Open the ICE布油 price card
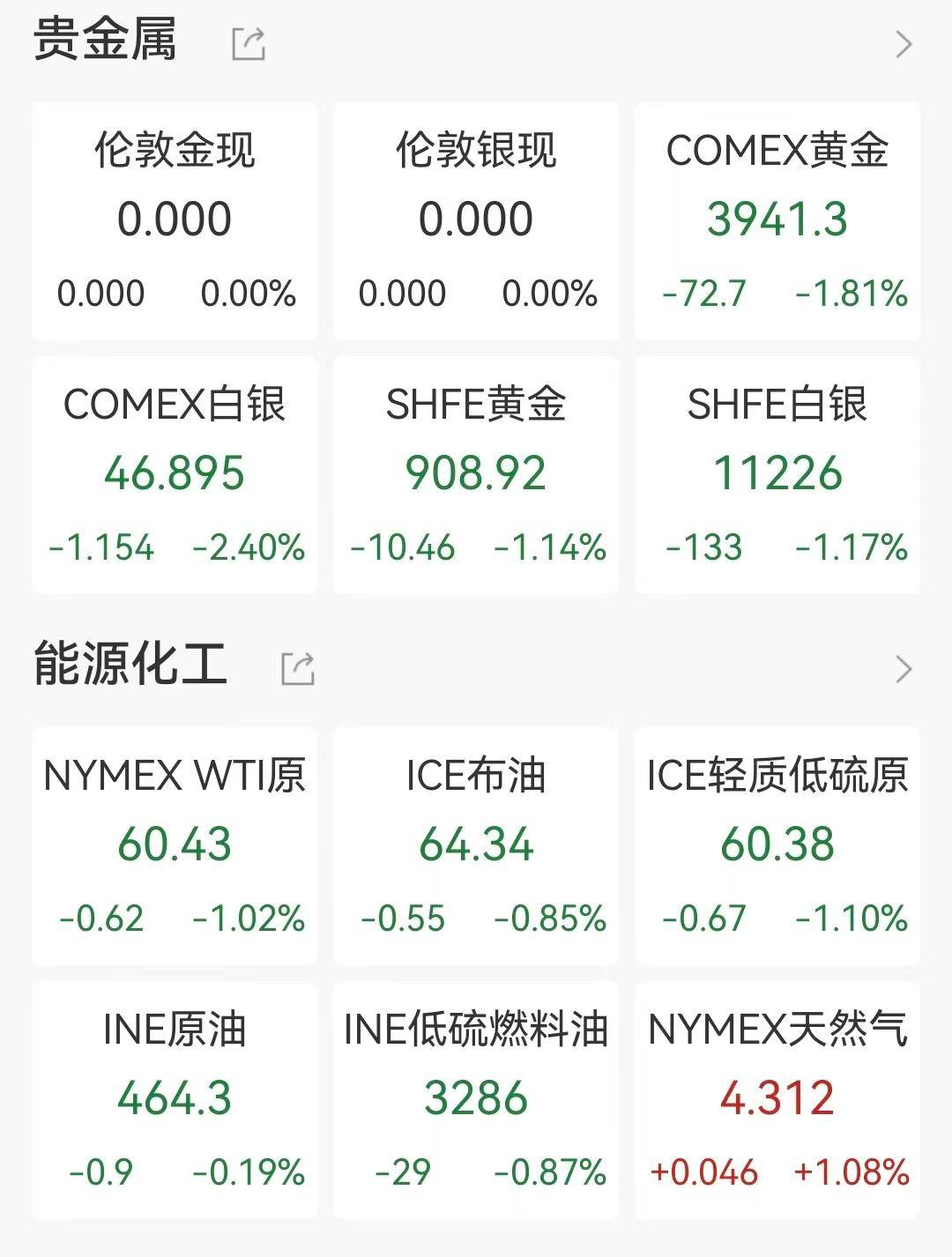952x1257 pixels. [475, 844]
